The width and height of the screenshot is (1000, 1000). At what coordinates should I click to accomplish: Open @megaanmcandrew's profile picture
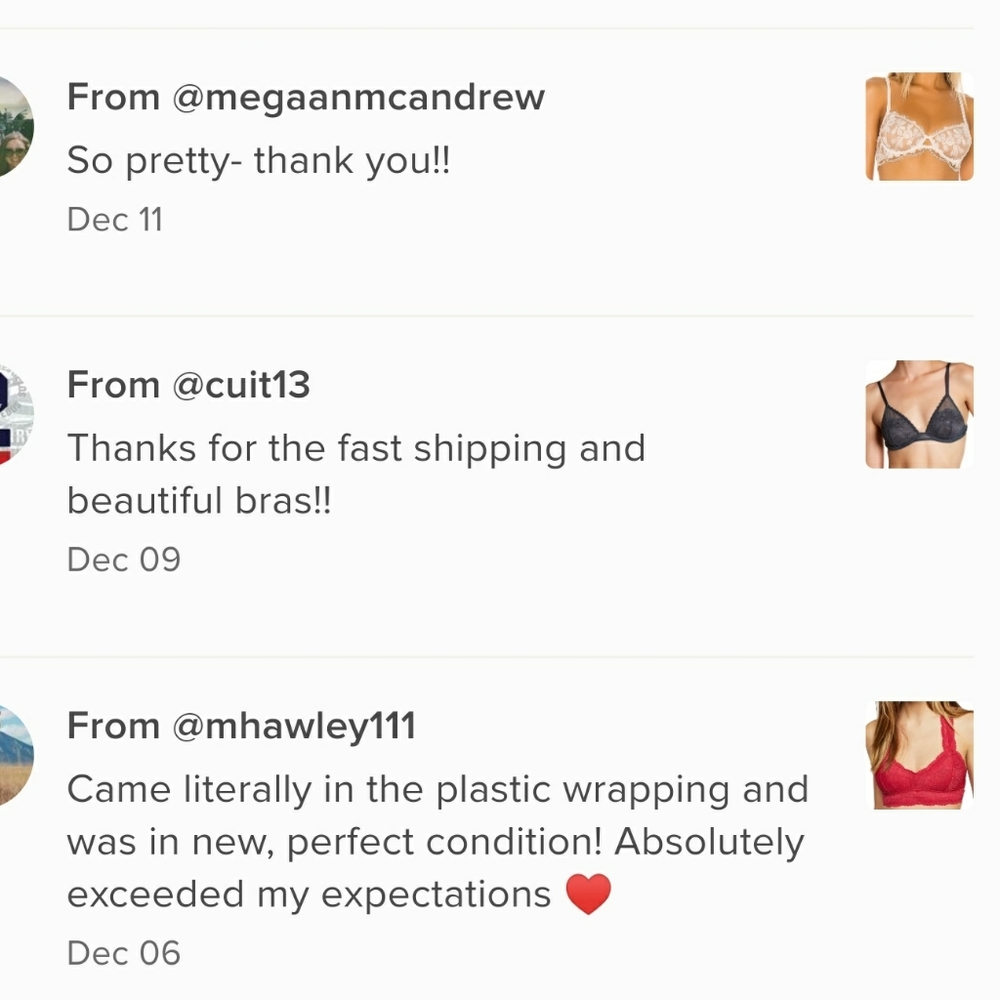14,127
